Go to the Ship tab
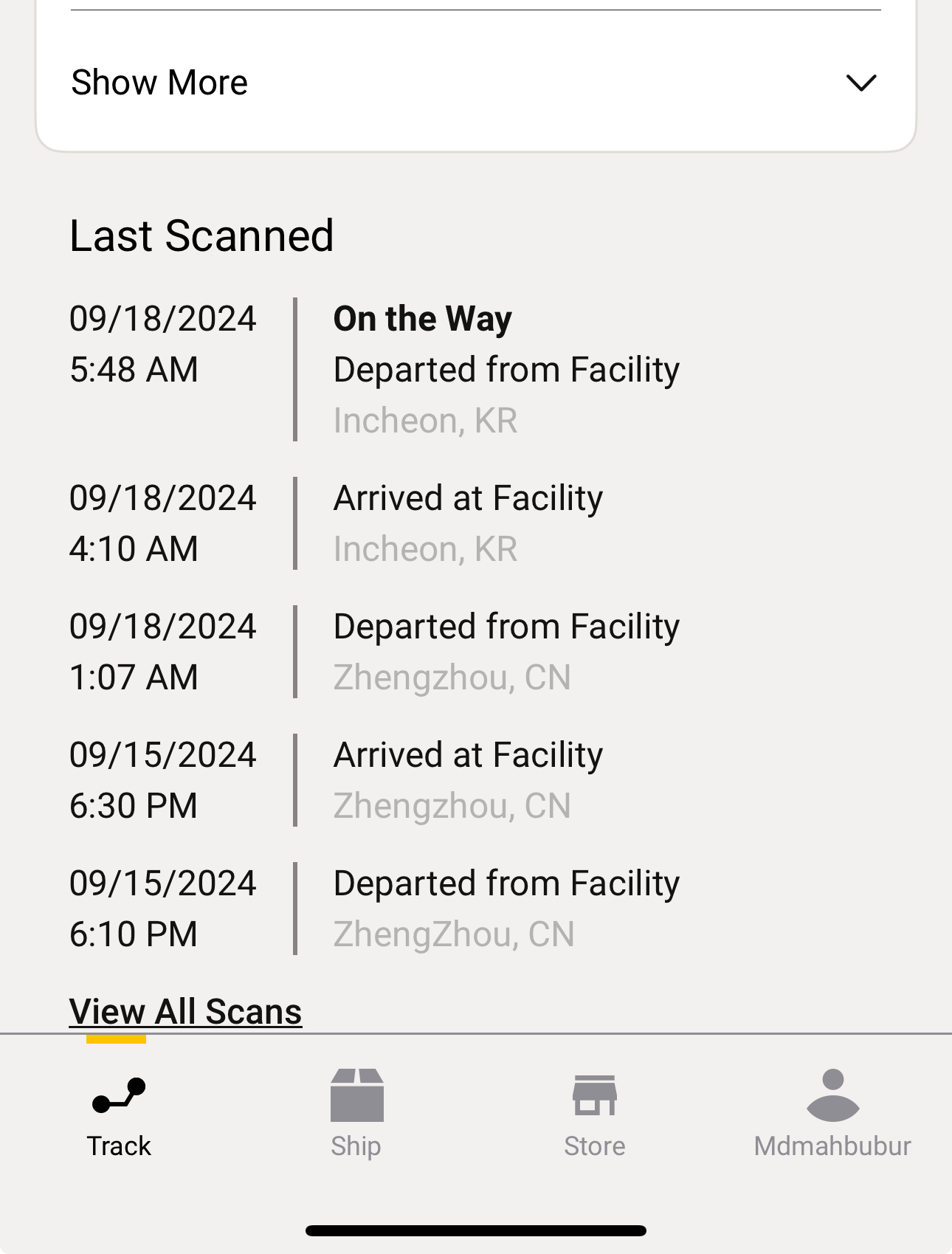Screen dimensions: 952x1254 click(356, 1115)
